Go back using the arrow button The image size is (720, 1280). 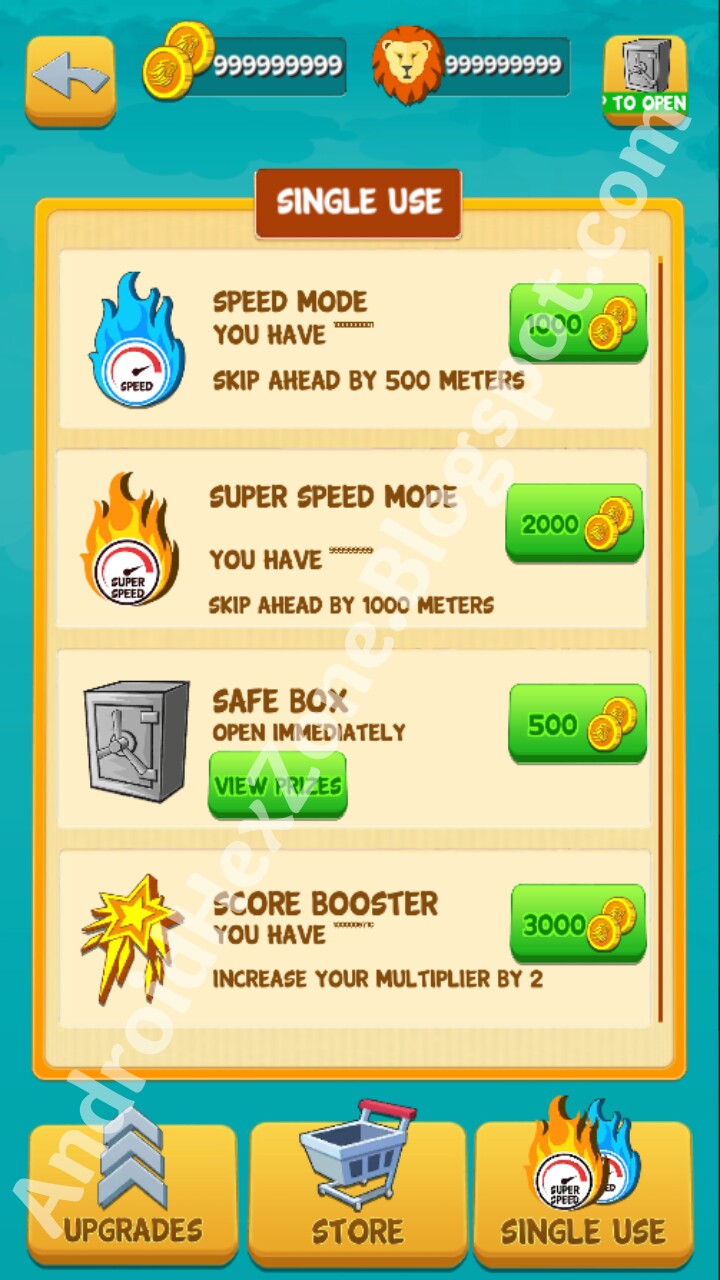[70, 81]
